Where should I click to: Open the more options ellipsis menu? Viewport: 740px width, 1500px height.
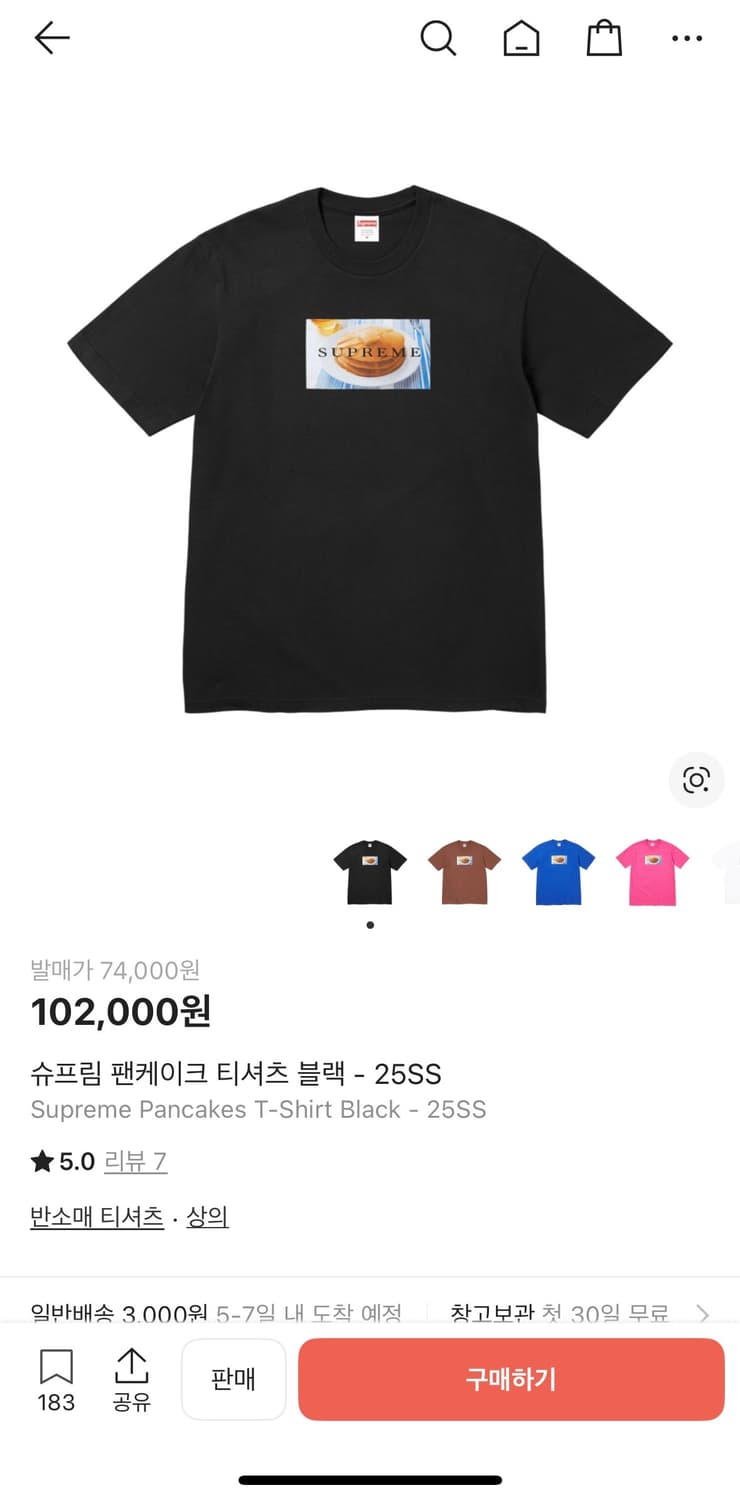(x=687, y=38)
